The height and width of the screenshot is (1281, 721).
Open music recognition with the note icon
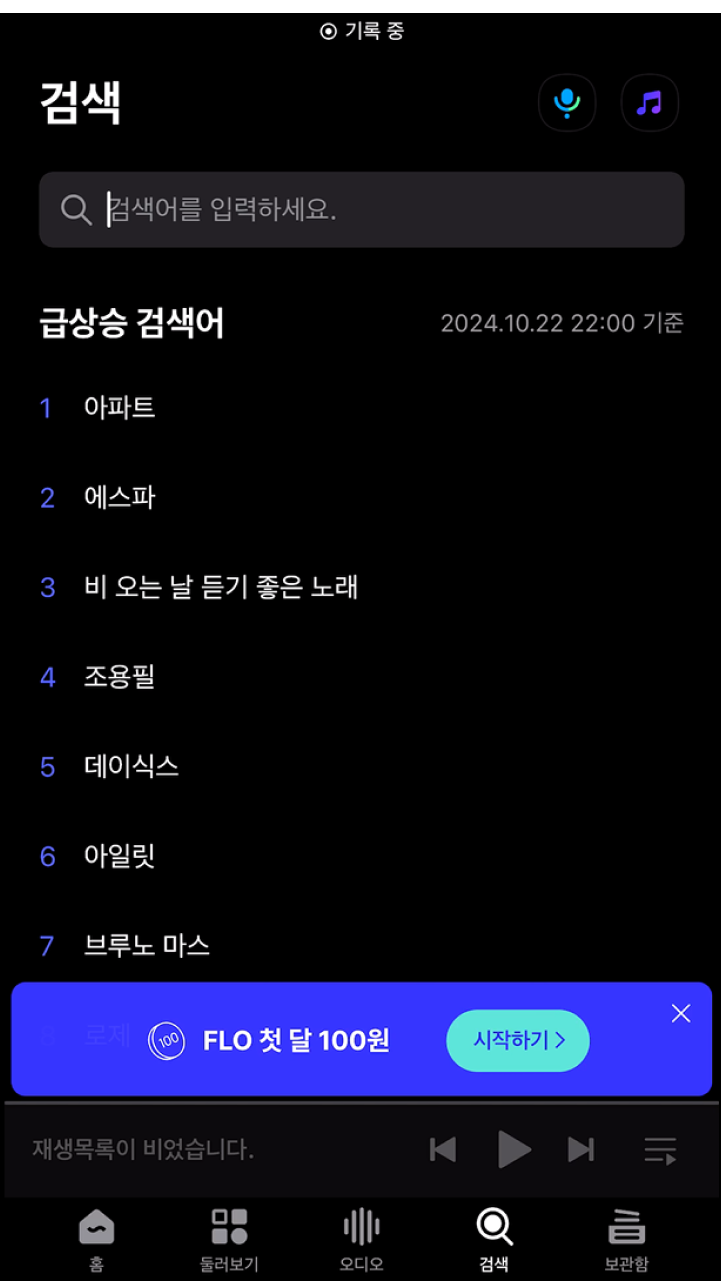(650, 103)
